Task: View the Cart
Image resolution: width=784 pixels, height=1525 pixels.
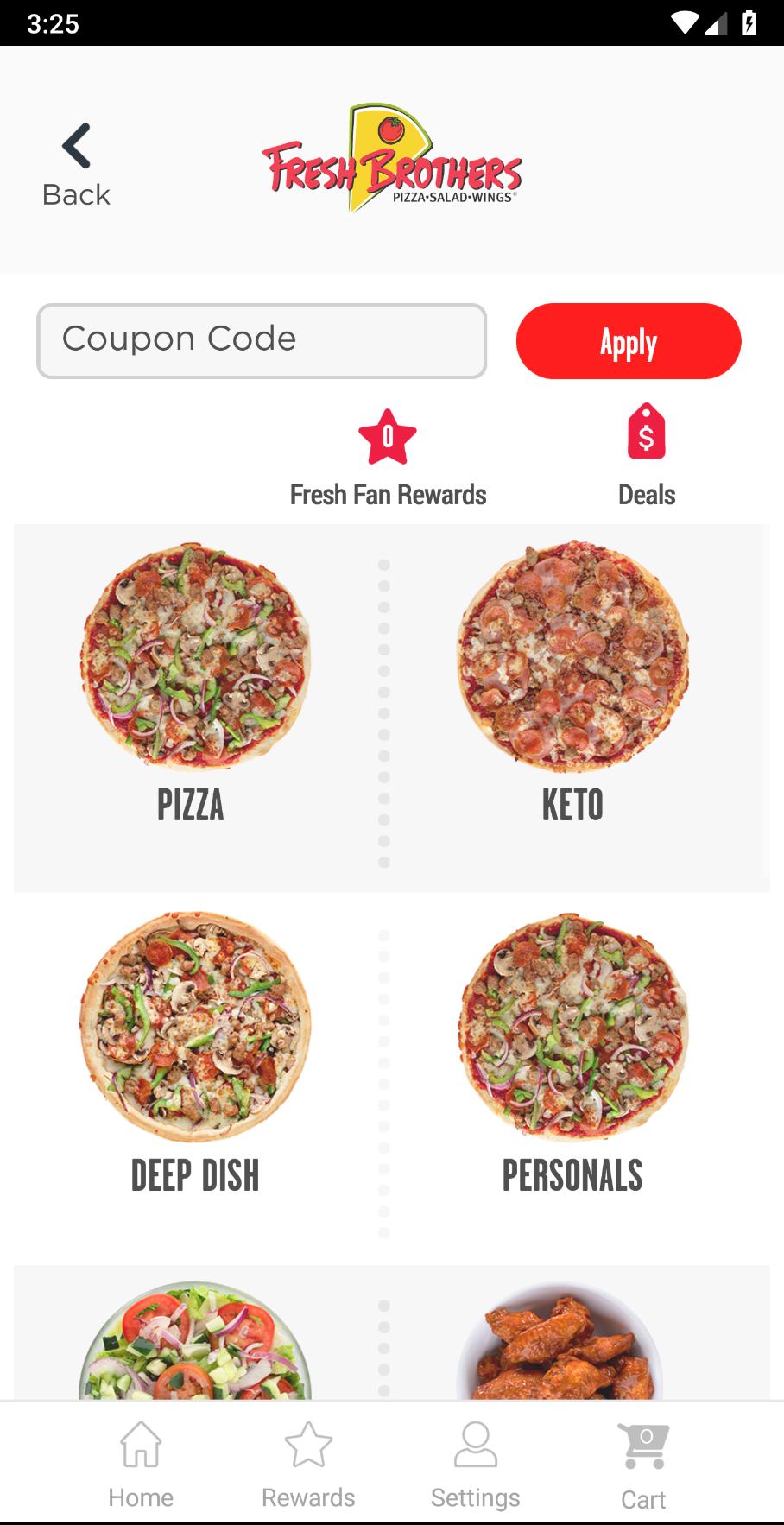Action: pyautogui.click(x=643, y=1465)
